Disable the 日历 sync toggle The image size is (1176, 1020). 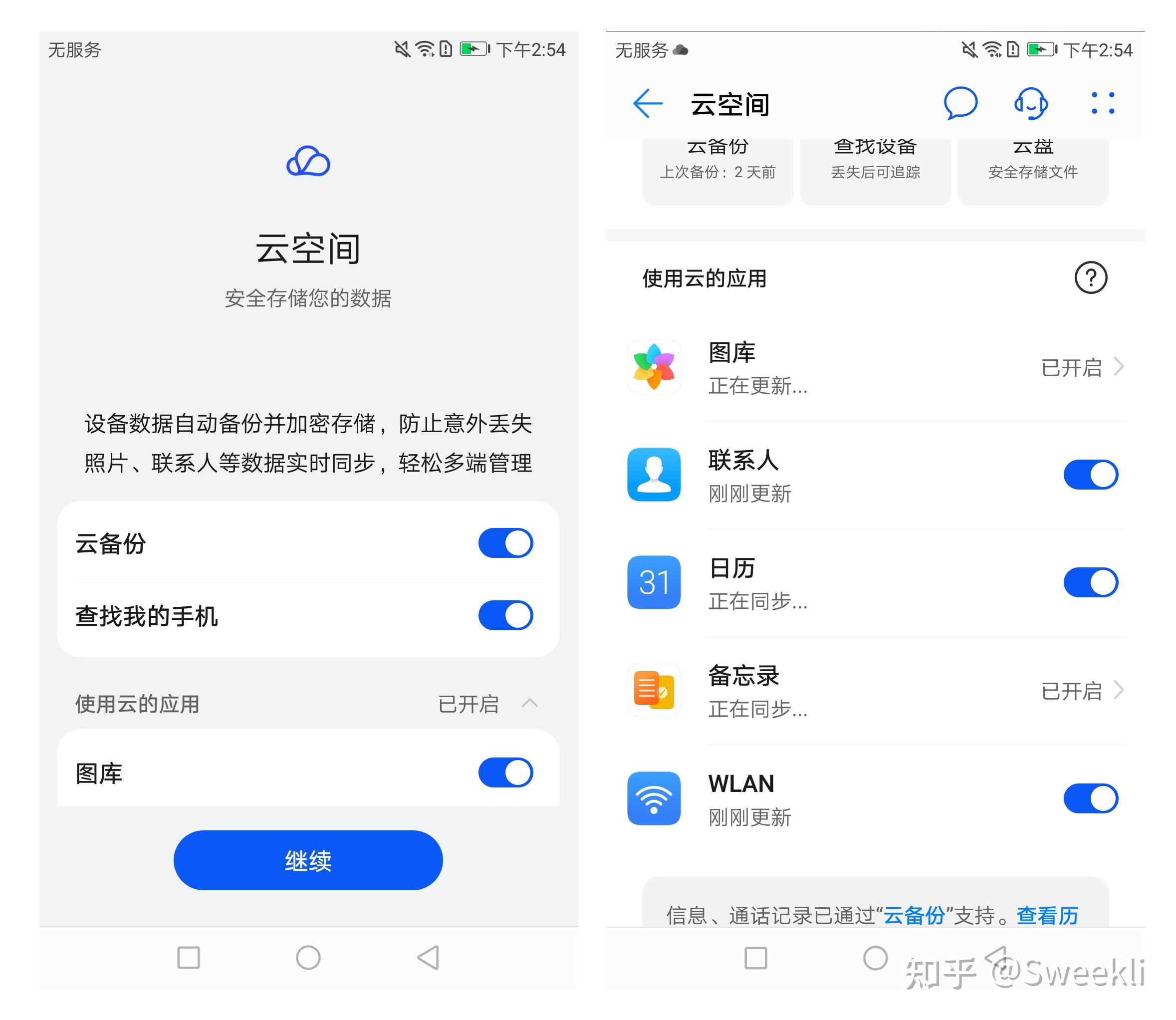[x=1090, y=582]
